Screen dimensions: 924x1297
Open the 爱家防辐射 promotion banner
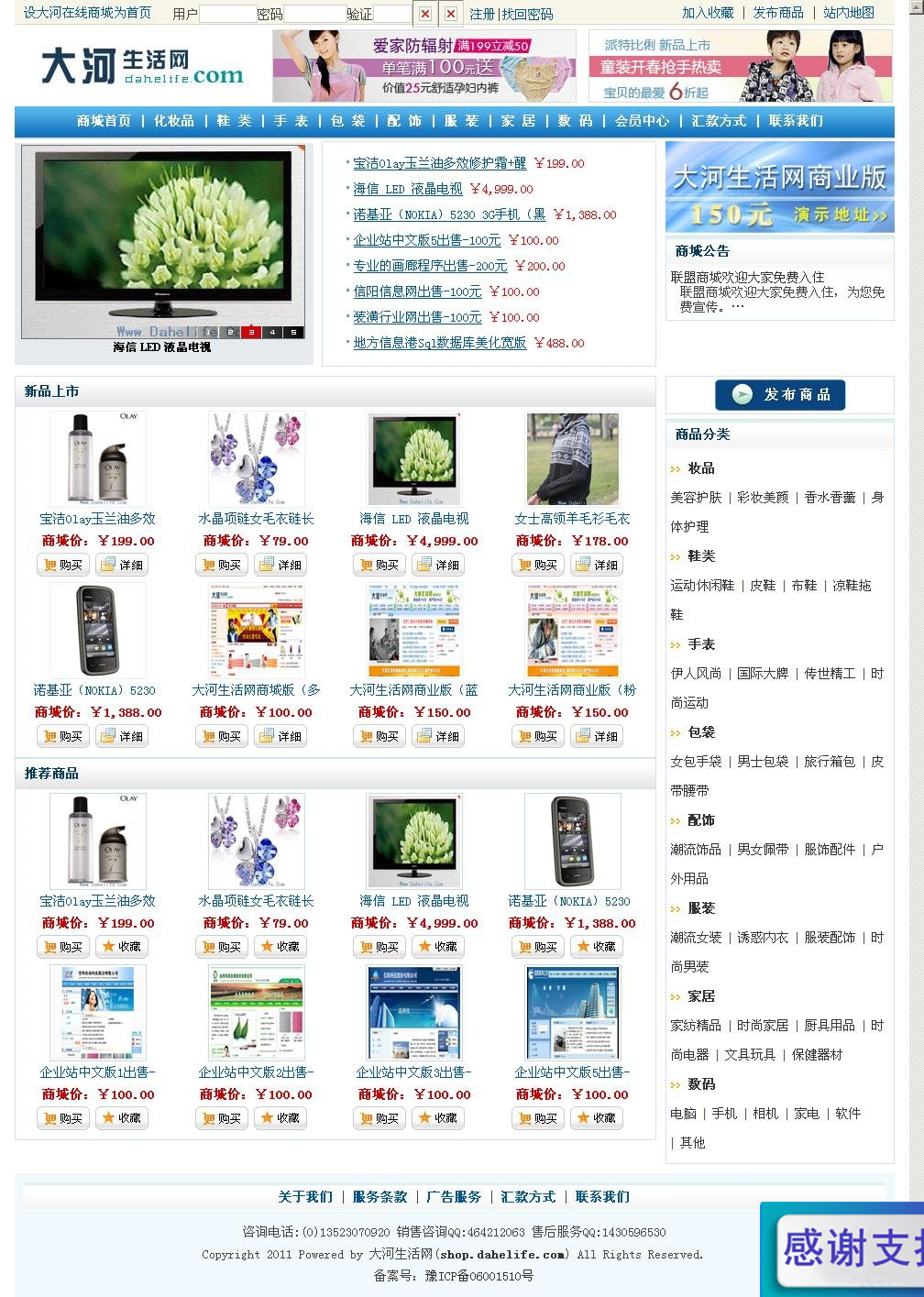tap(423, 66)
